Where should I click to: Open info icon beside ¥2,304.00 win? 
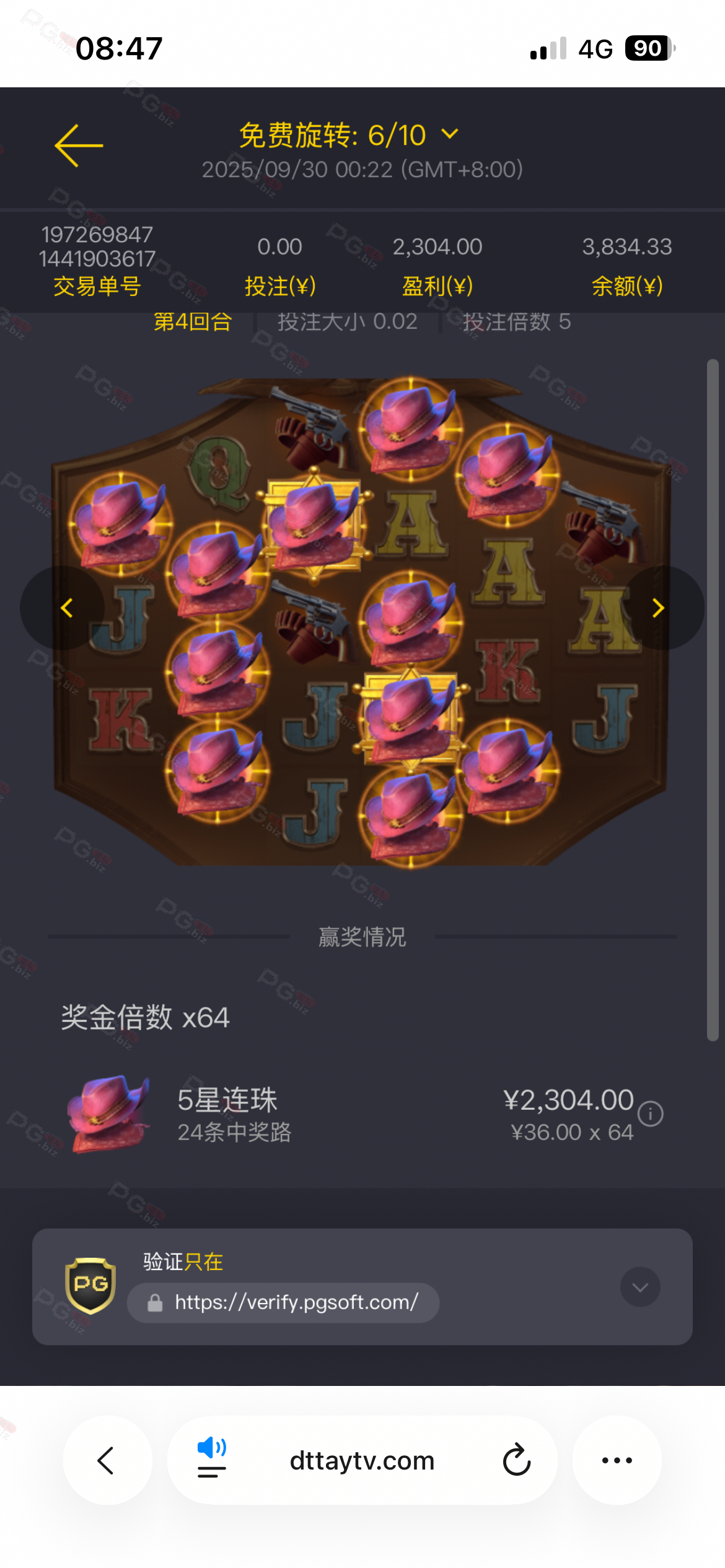click(x=650, y=1113)
